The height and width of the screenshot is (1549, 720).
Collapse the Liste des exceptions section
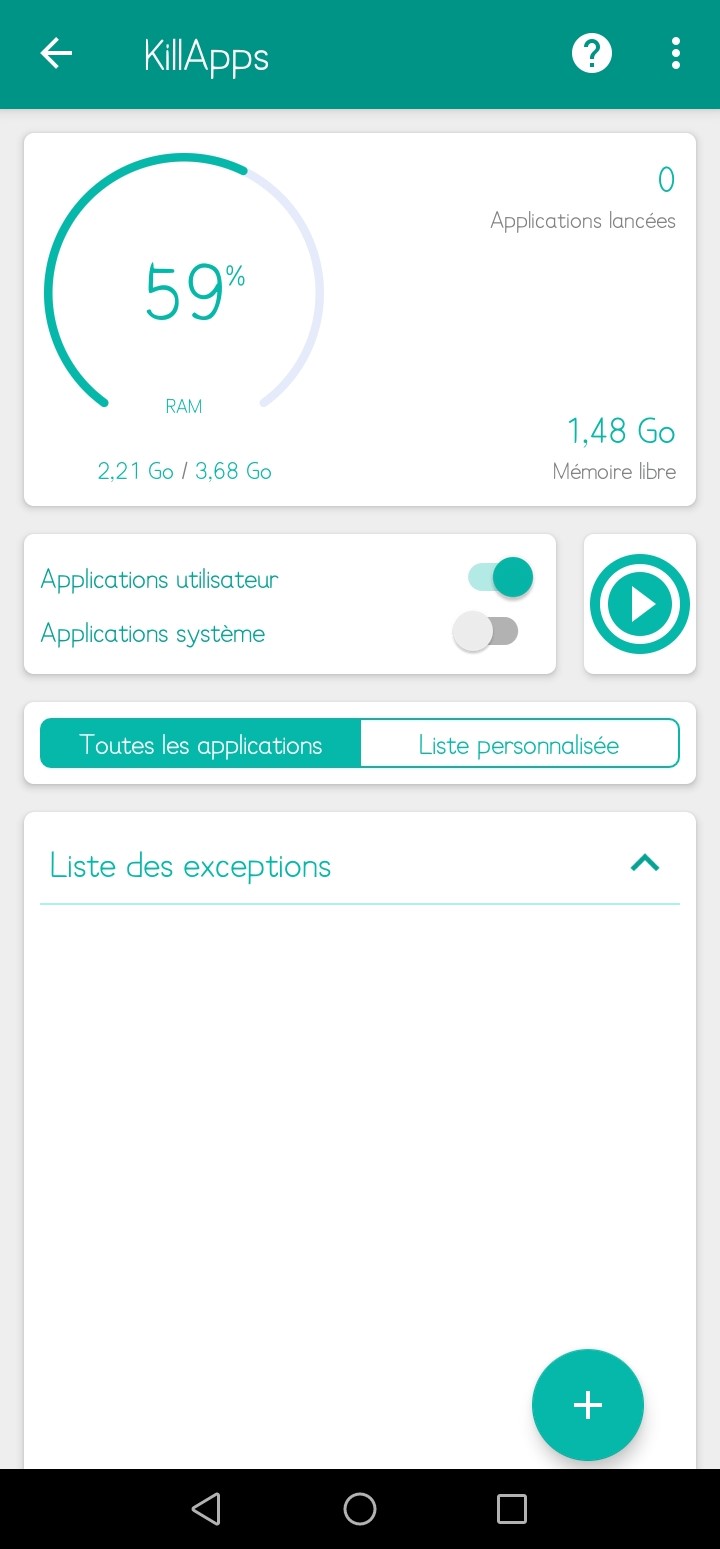pyautogui.click(x=645, y=863)
